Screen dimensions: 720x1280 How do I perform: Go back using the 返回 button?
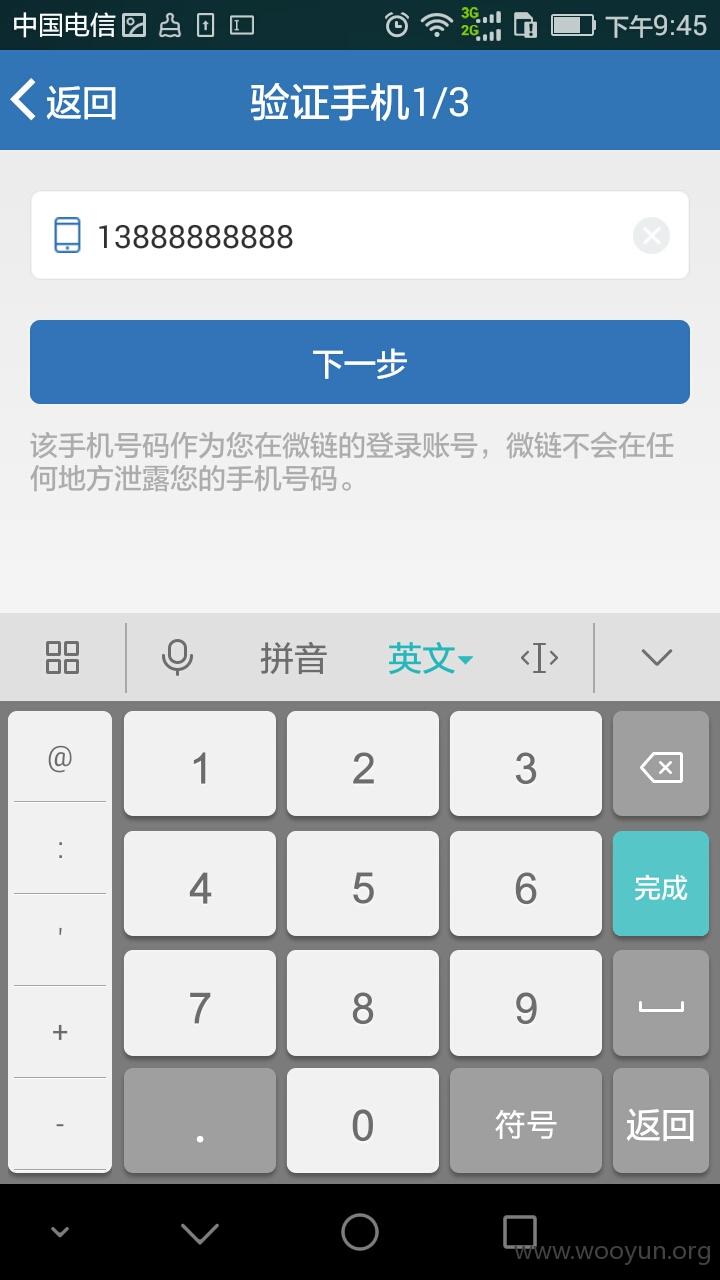point(64,102)
